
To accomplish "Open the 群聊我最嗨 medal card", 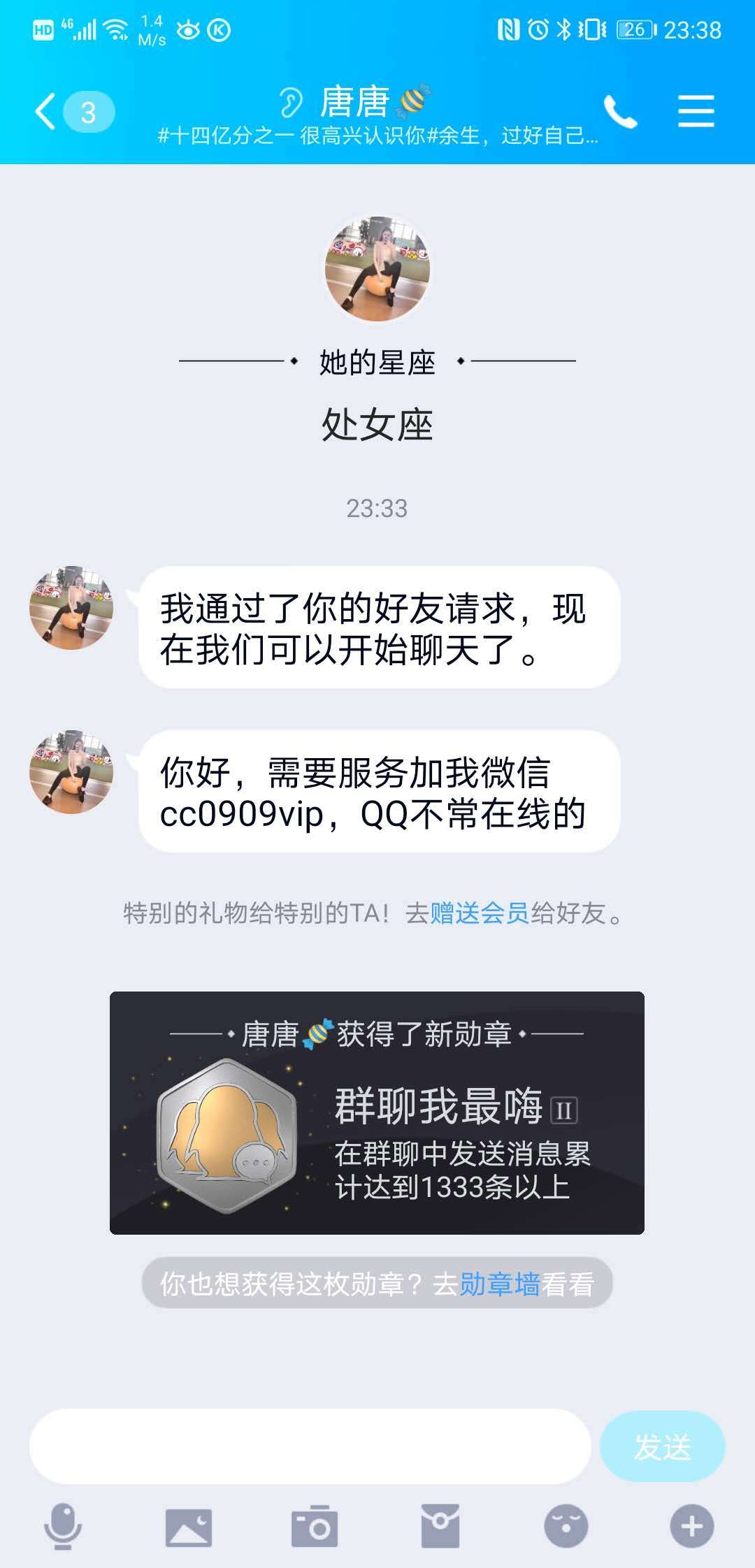I will (x=377, y=1112).
